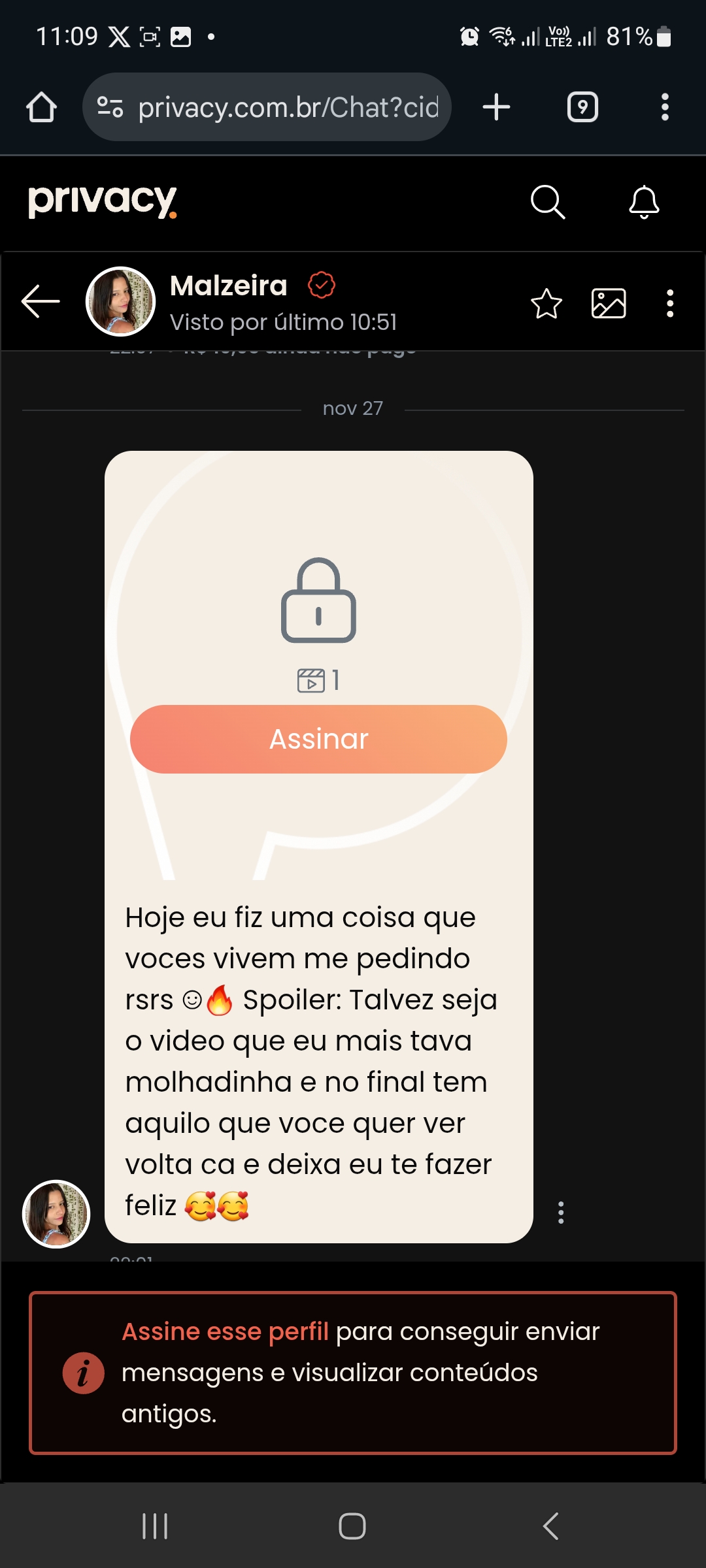Screen dimensions: 706x1568
Task: Open options dots next to the message
Action: [561, 1213]
